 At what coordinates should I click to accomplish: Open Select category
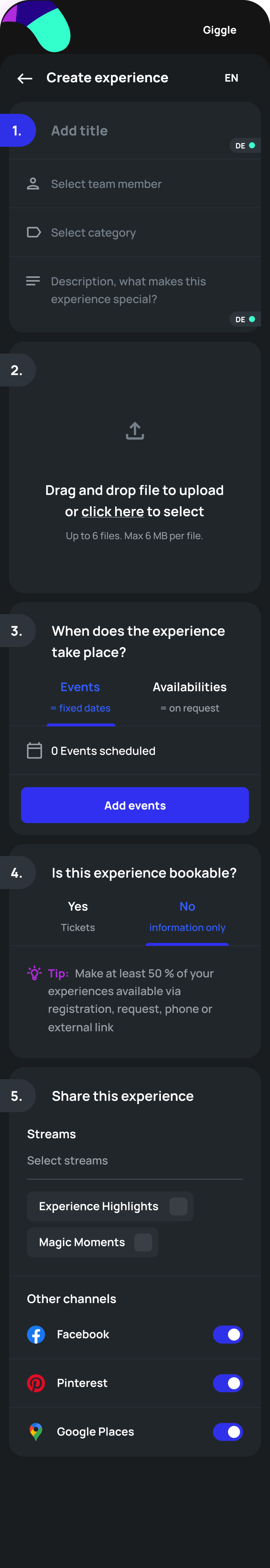[135, 232]
